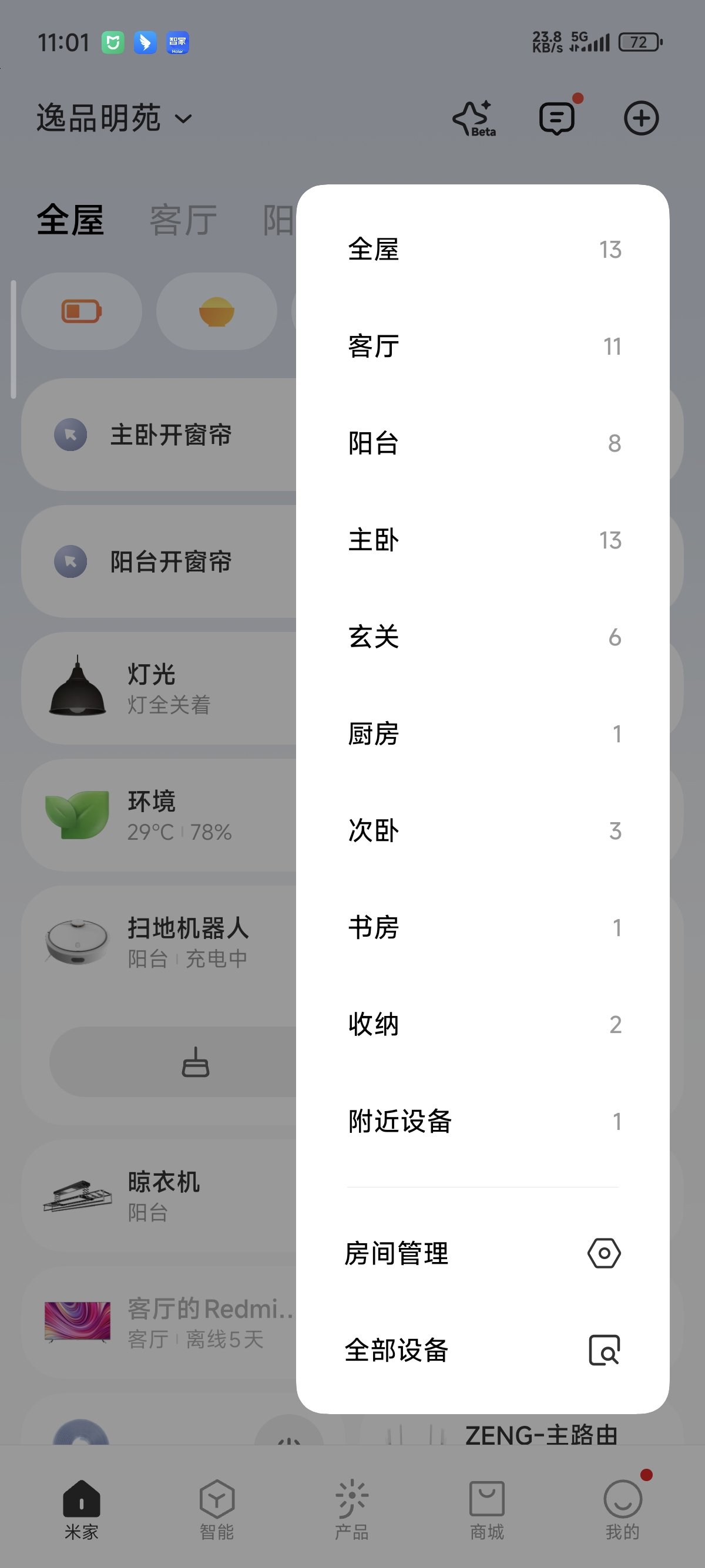Switch to 主卧 room
Image resolution: width=705 pixels, height=1568 pixels.
[x=482, y=540]
